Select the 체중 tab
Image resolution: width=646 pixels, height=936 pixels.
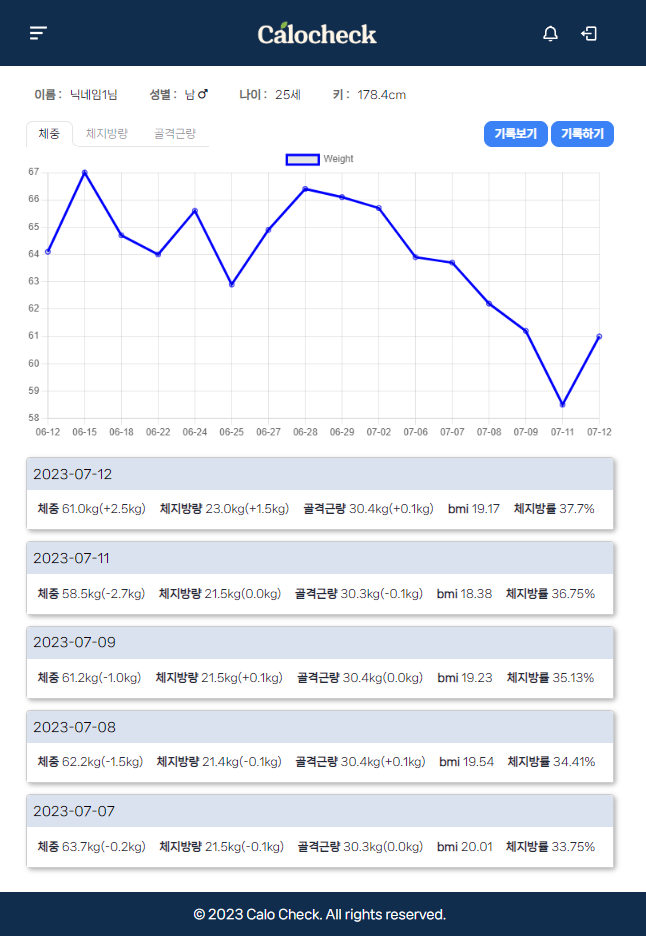(49, 133)
